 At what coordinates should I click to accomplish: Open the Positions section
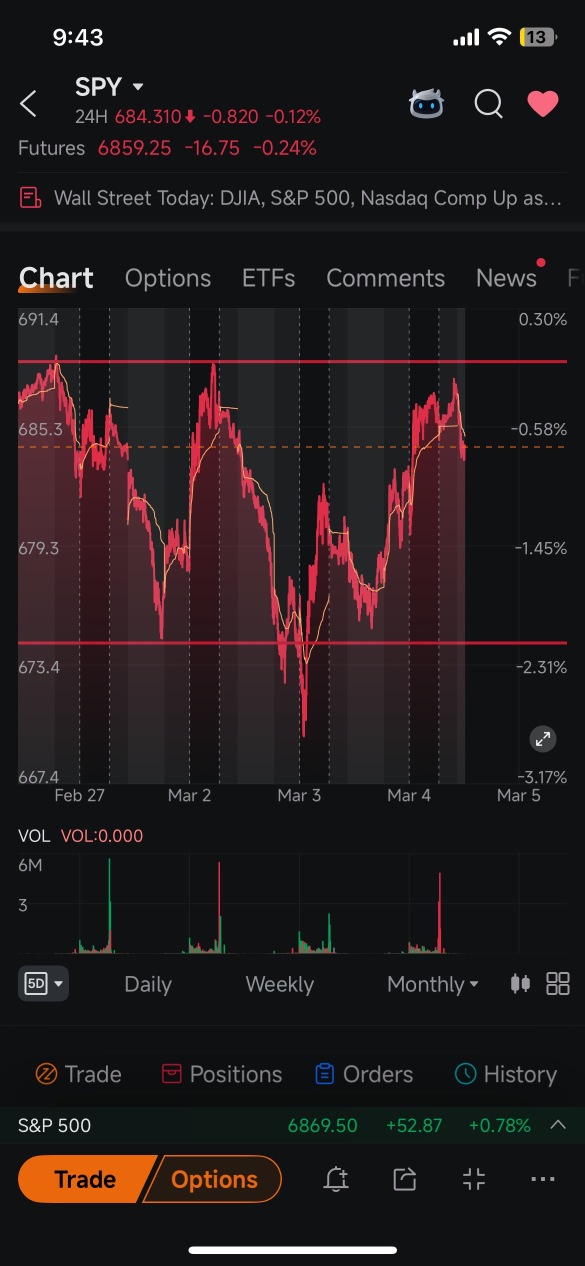(x=222, y=1074)
